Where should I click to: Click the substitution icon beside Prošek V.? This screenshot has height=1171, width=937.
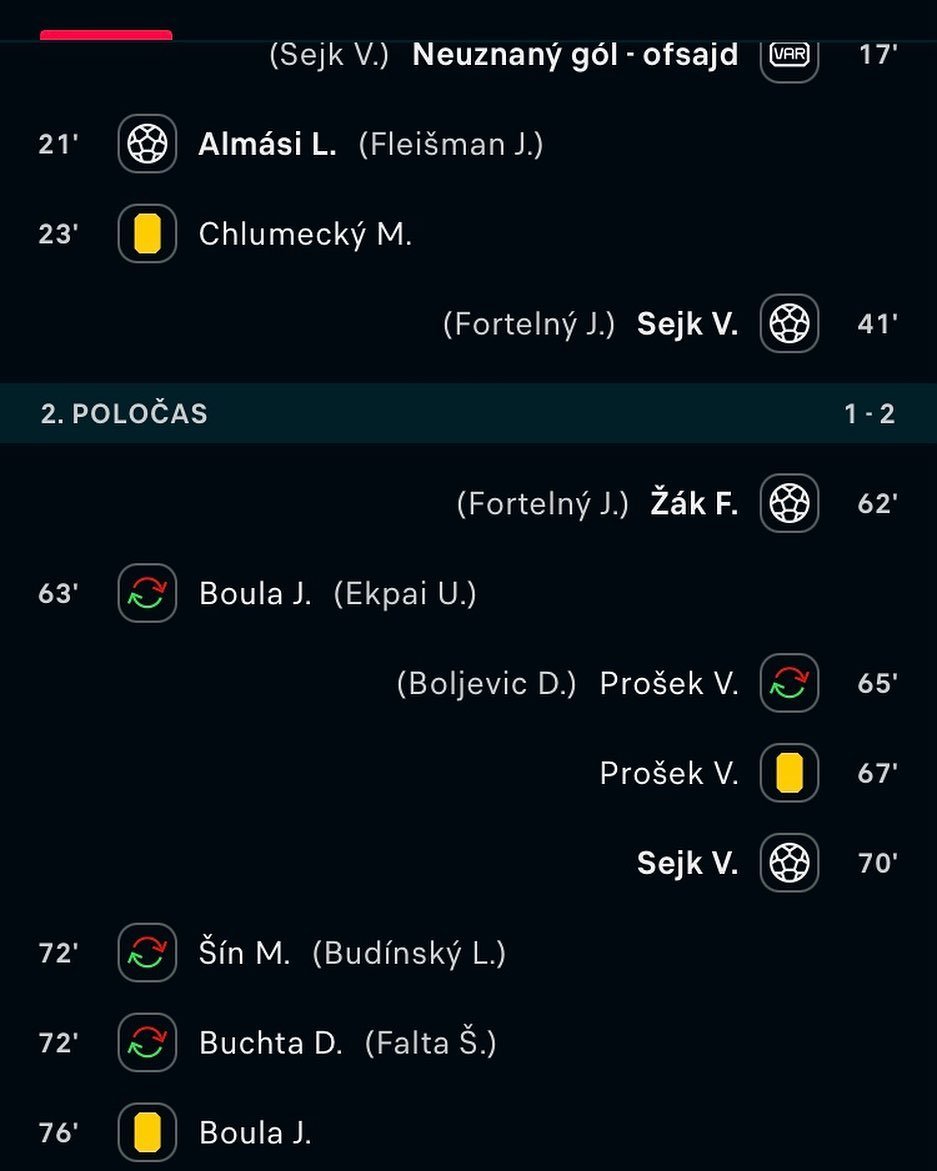coord(789,683)
